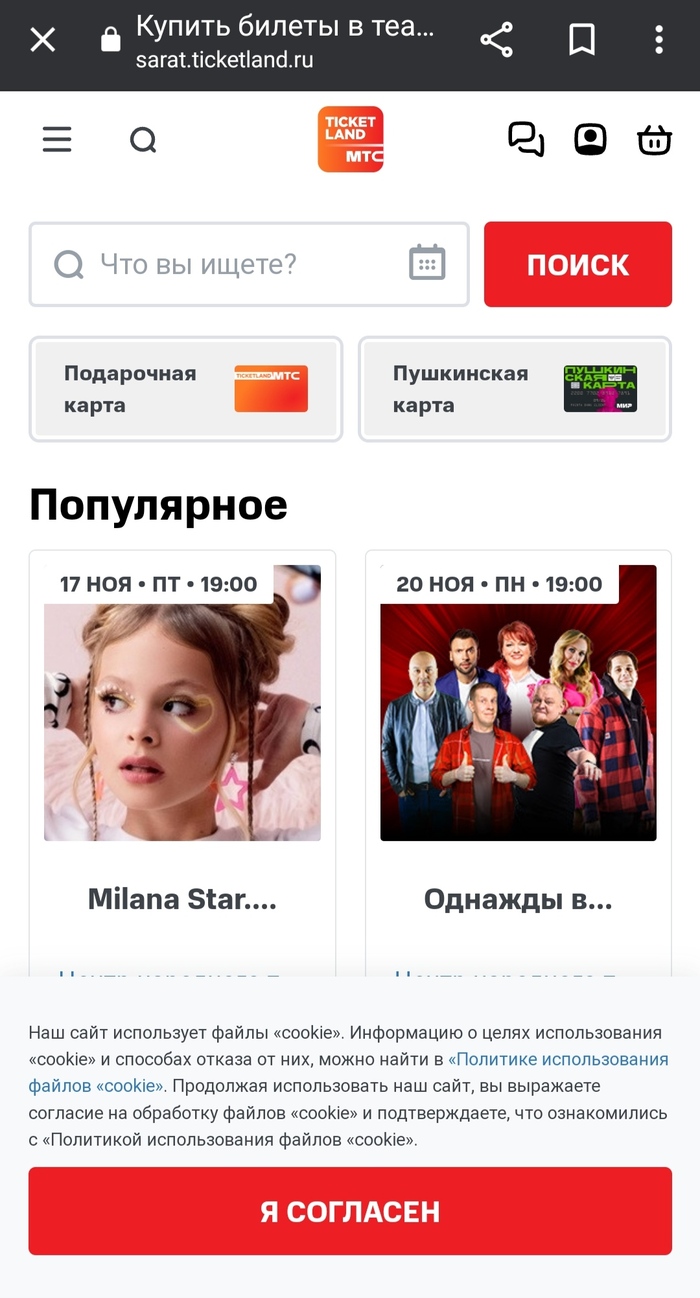Open the cookie usage policy link

point(558,1060)
